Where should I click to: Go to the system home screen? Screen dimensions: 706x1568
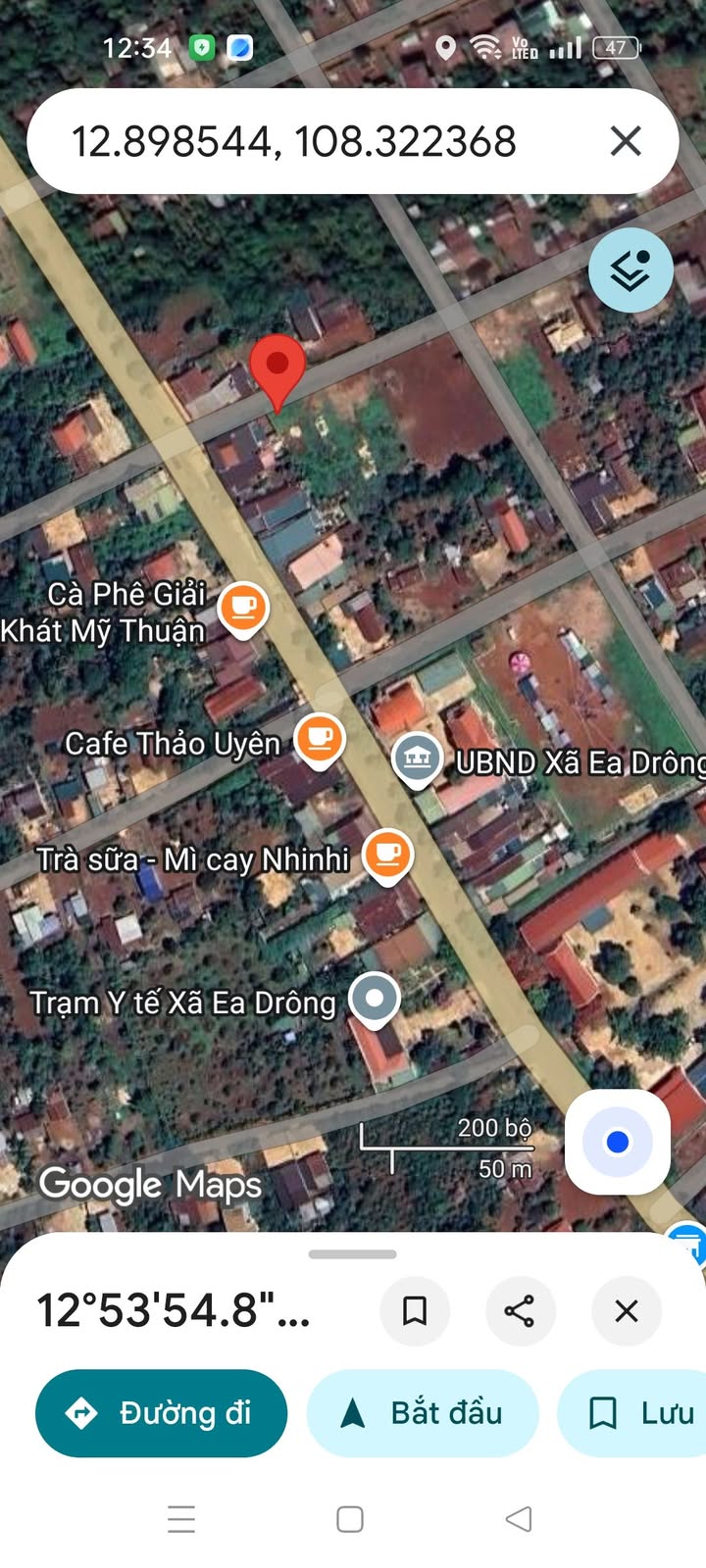[350, 1519]
